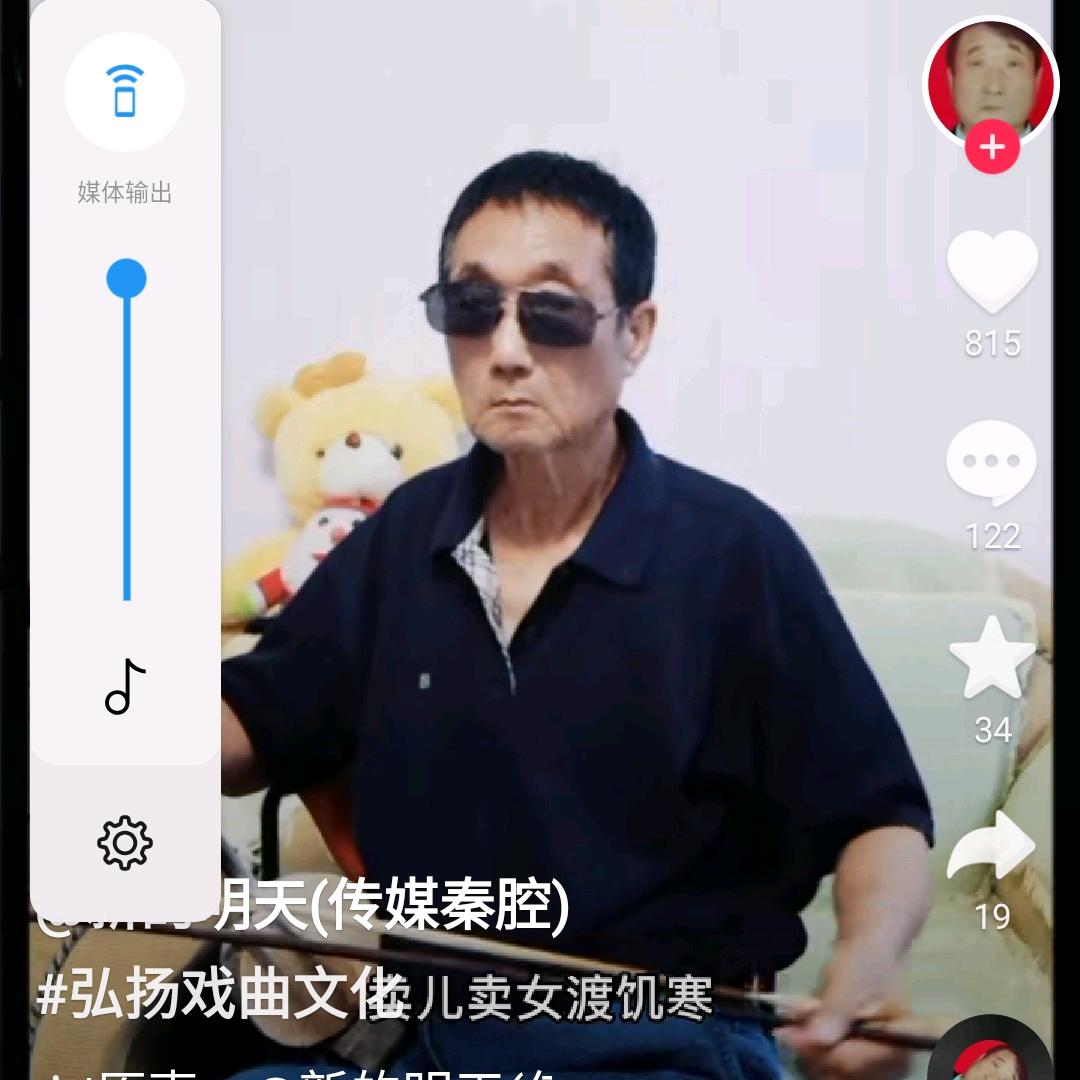Open sound settings with the gear icon
Image resolution: width=1080 pixels, height=1080 pixels.
tap(125, 842)
